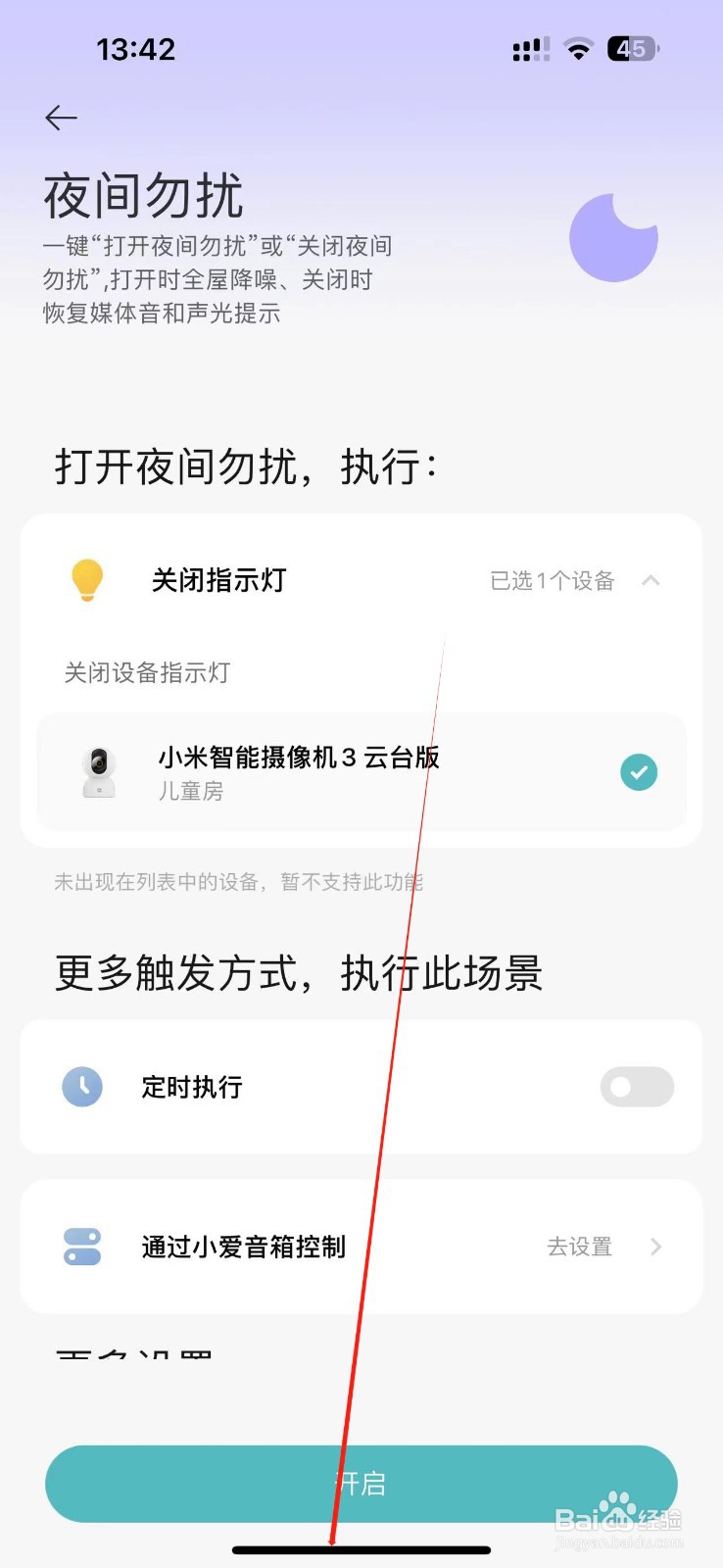Viewport: 723px width, 1568px height.
Task: Tap the Xiao AI speaker icon
Action: (x=82, y=1247)
